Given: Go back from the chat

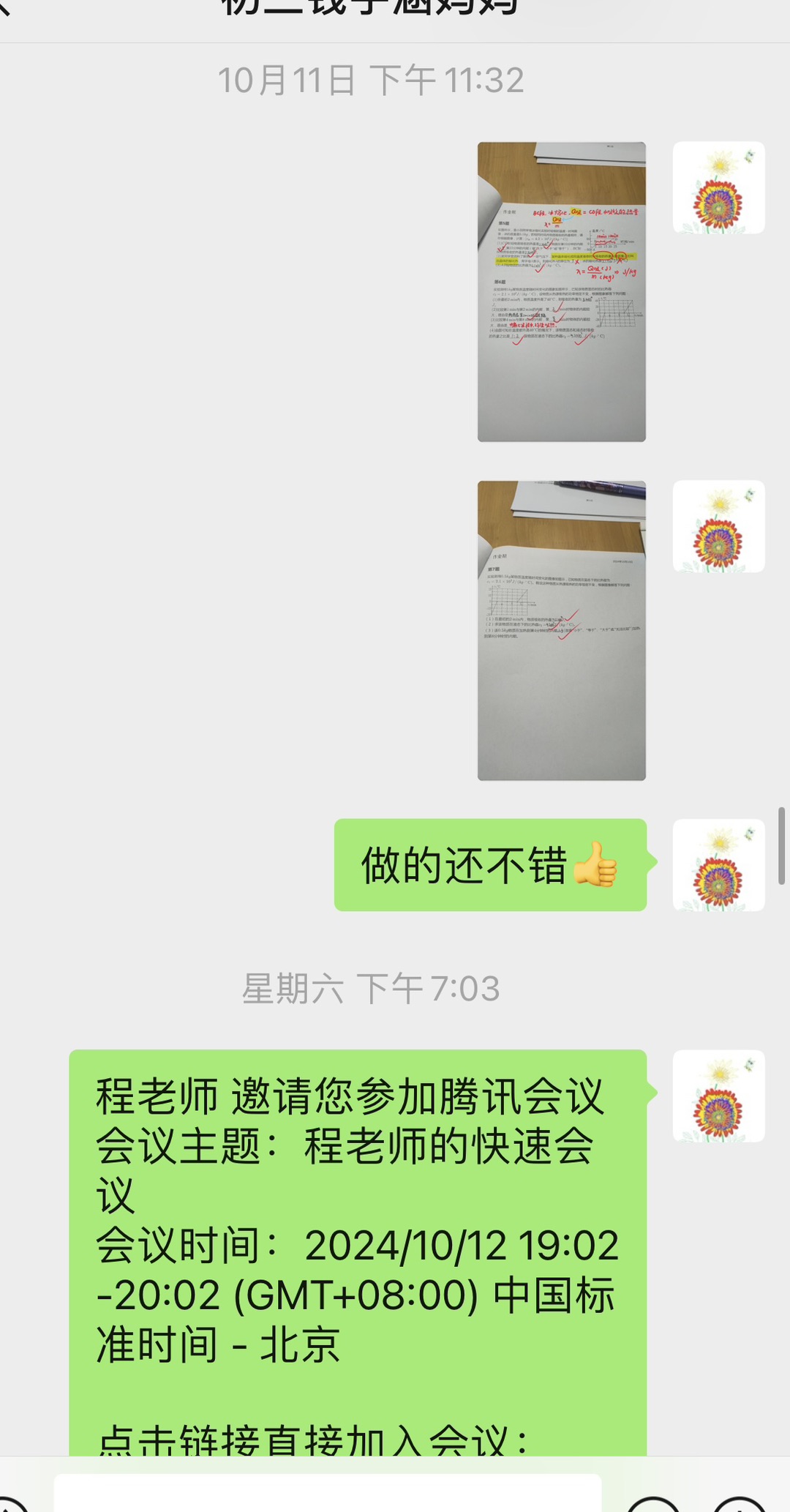Looking at the screenshot, I should 6,9.
